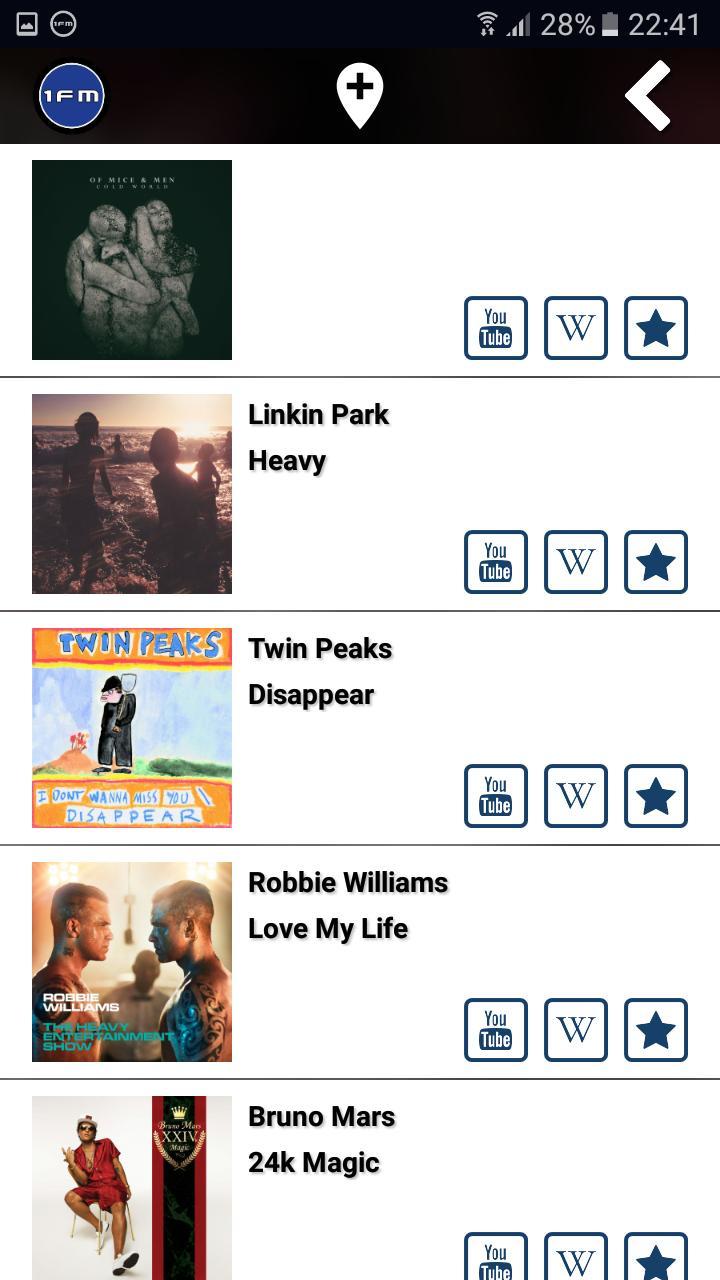Viewport: 720px width, 1280px height.
Task: Tap the 1FM logo button
Action: pyautogui.click(x=71, y=96)
